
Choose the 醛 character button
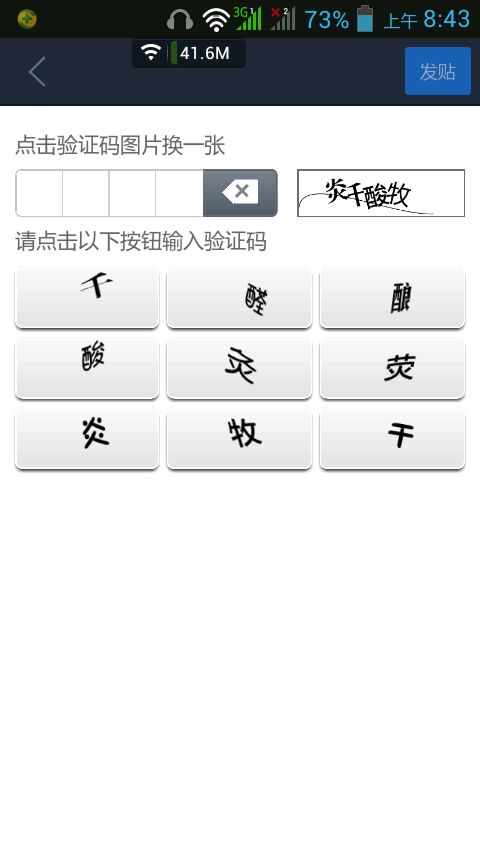(239, 297)
